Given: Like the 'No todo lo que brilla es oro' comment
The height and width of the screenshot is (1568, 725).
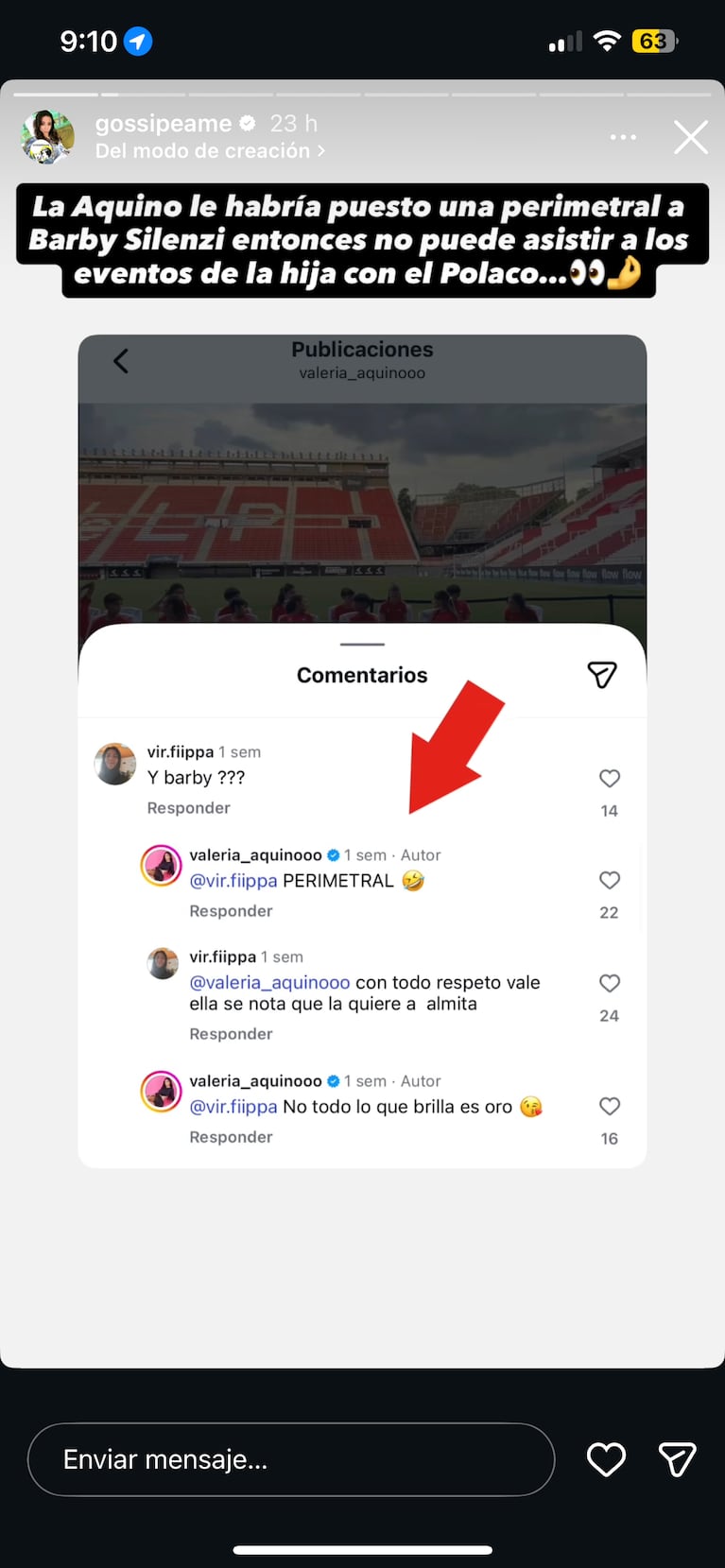Looking at the screenshot, I should pos(610,1106).
